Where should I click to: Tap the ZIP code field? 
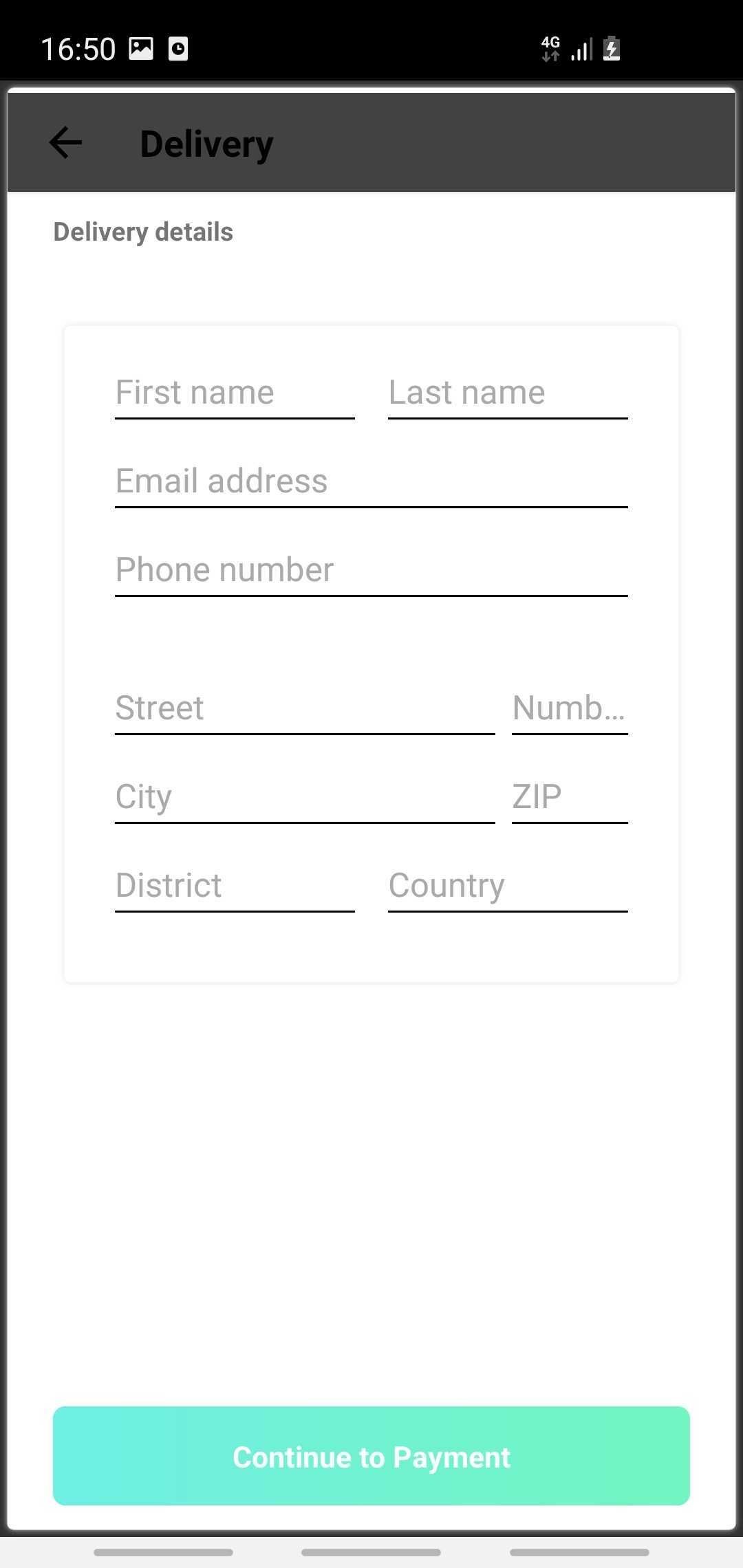point(570,797)
